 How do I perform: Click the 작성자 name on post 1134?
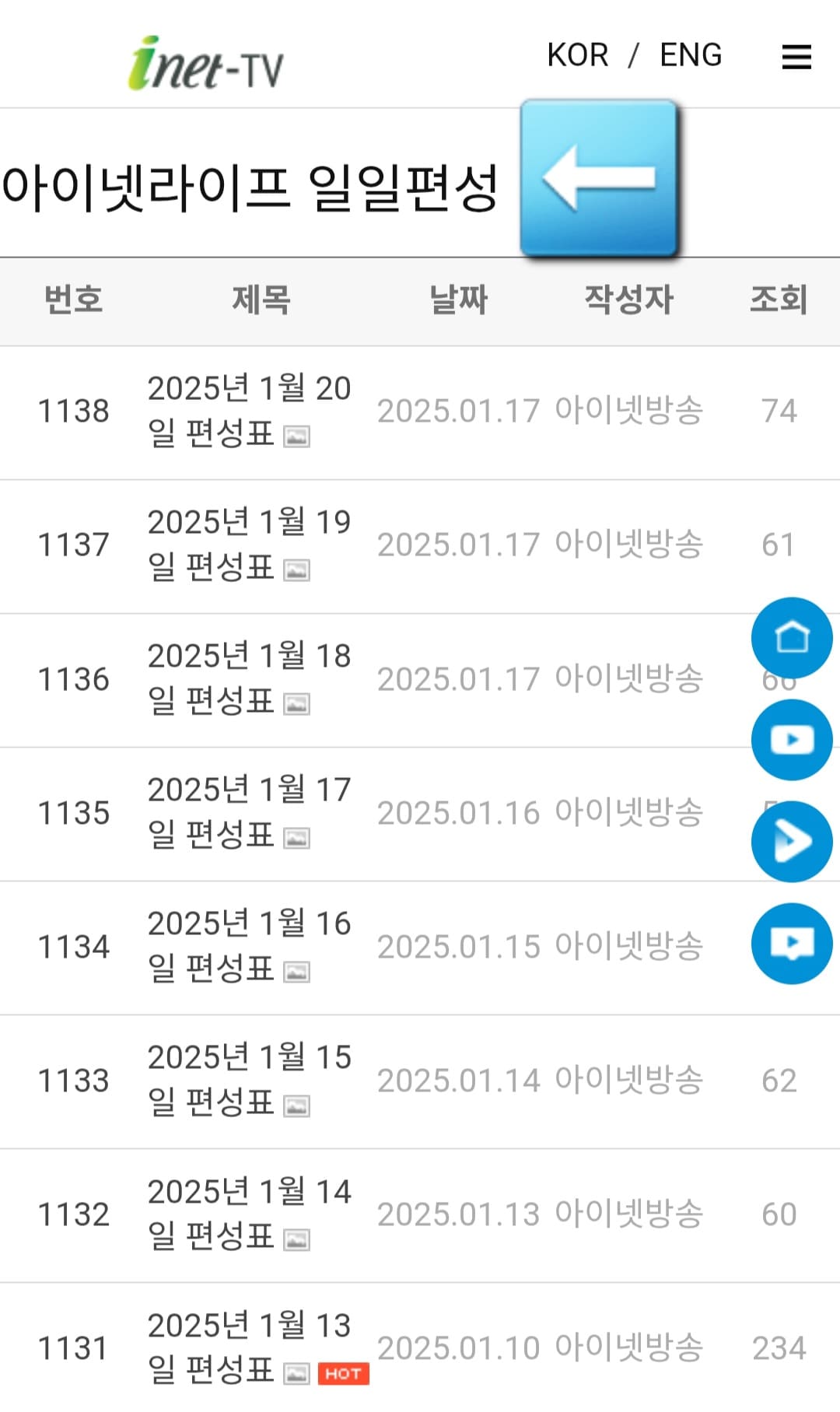coord(628,944)
